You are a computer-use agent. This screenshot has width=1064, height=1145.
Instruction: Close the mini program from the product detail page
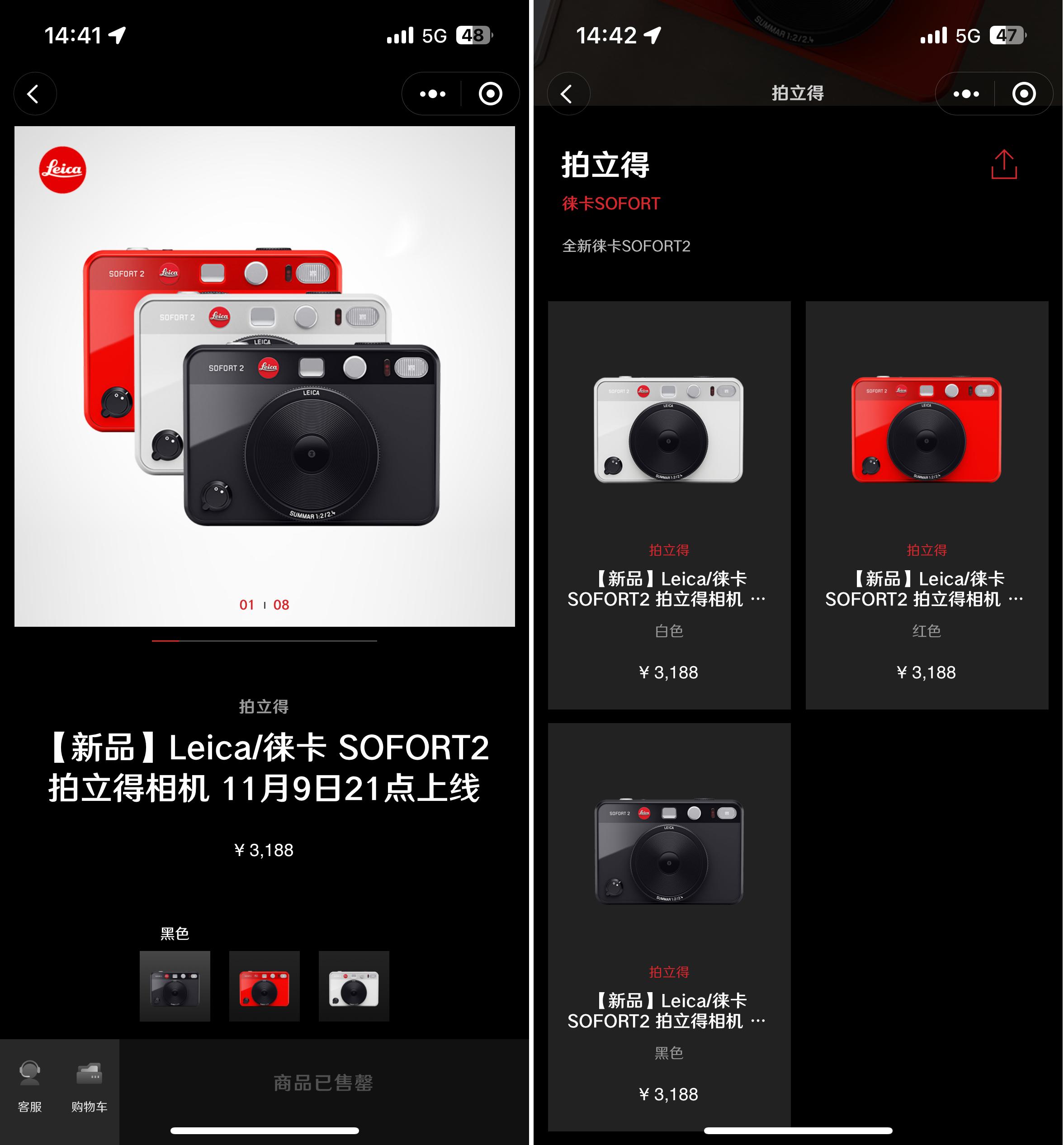point(490,94)
